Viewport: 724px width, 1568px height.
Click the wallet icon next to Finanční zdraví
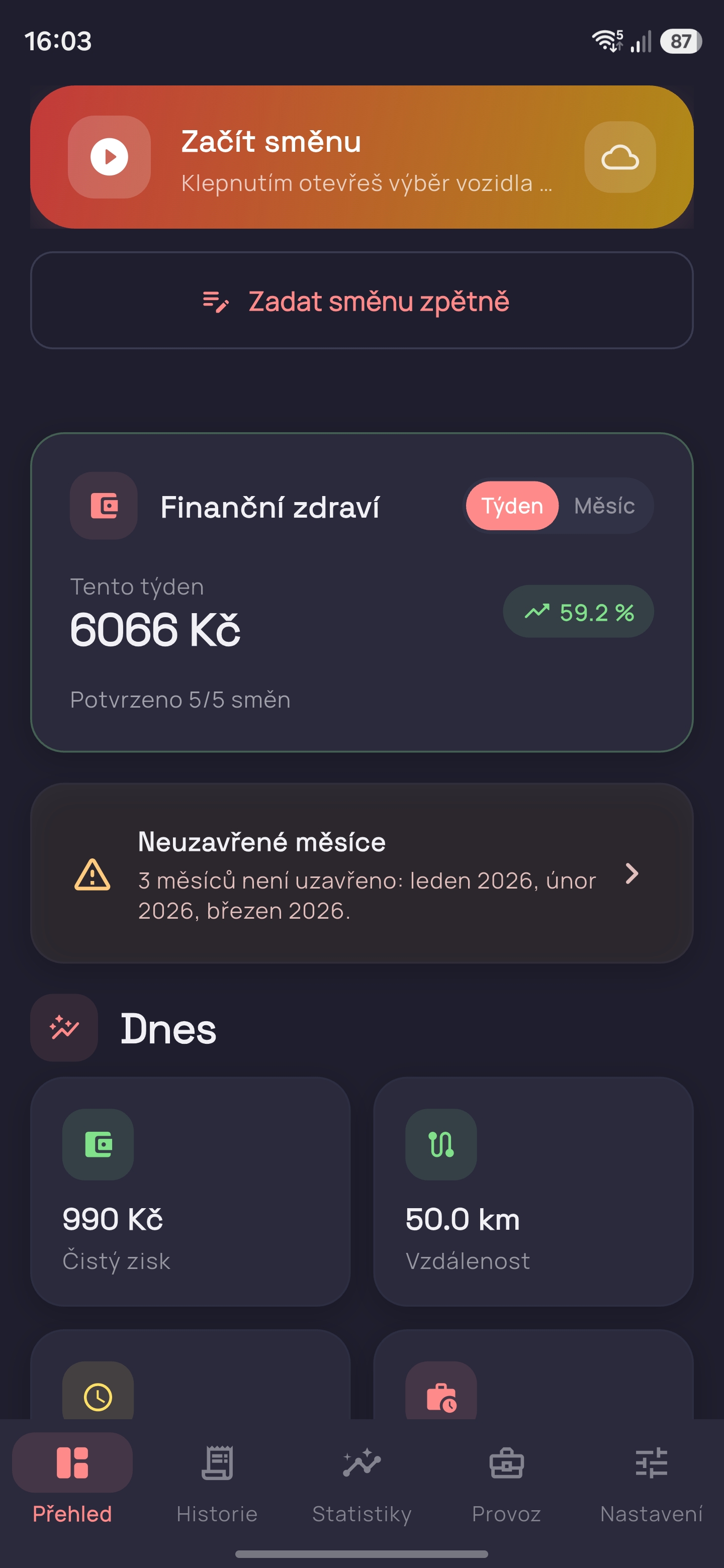coord(103,506)
